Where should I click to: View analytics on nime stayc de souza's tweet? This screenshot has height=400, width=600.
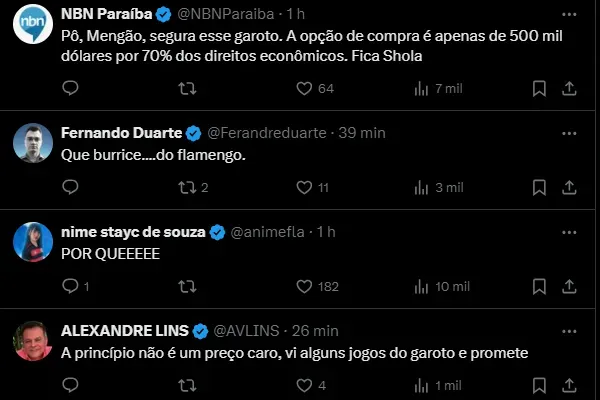pos(421,287)
